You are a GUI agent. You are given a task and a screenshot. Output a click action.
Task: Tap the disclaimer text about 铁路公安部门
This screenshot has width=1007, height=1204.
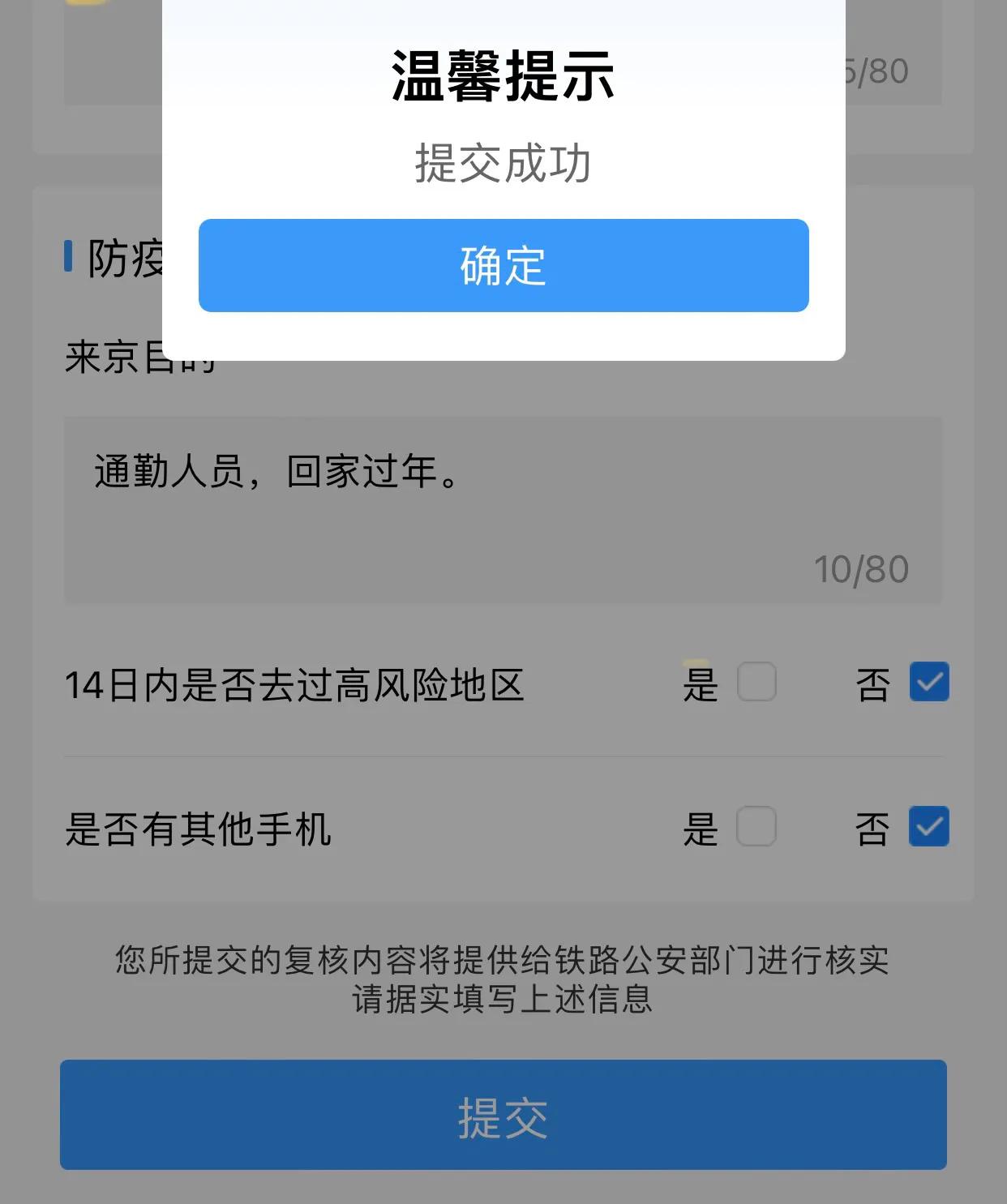coord(503,981)
